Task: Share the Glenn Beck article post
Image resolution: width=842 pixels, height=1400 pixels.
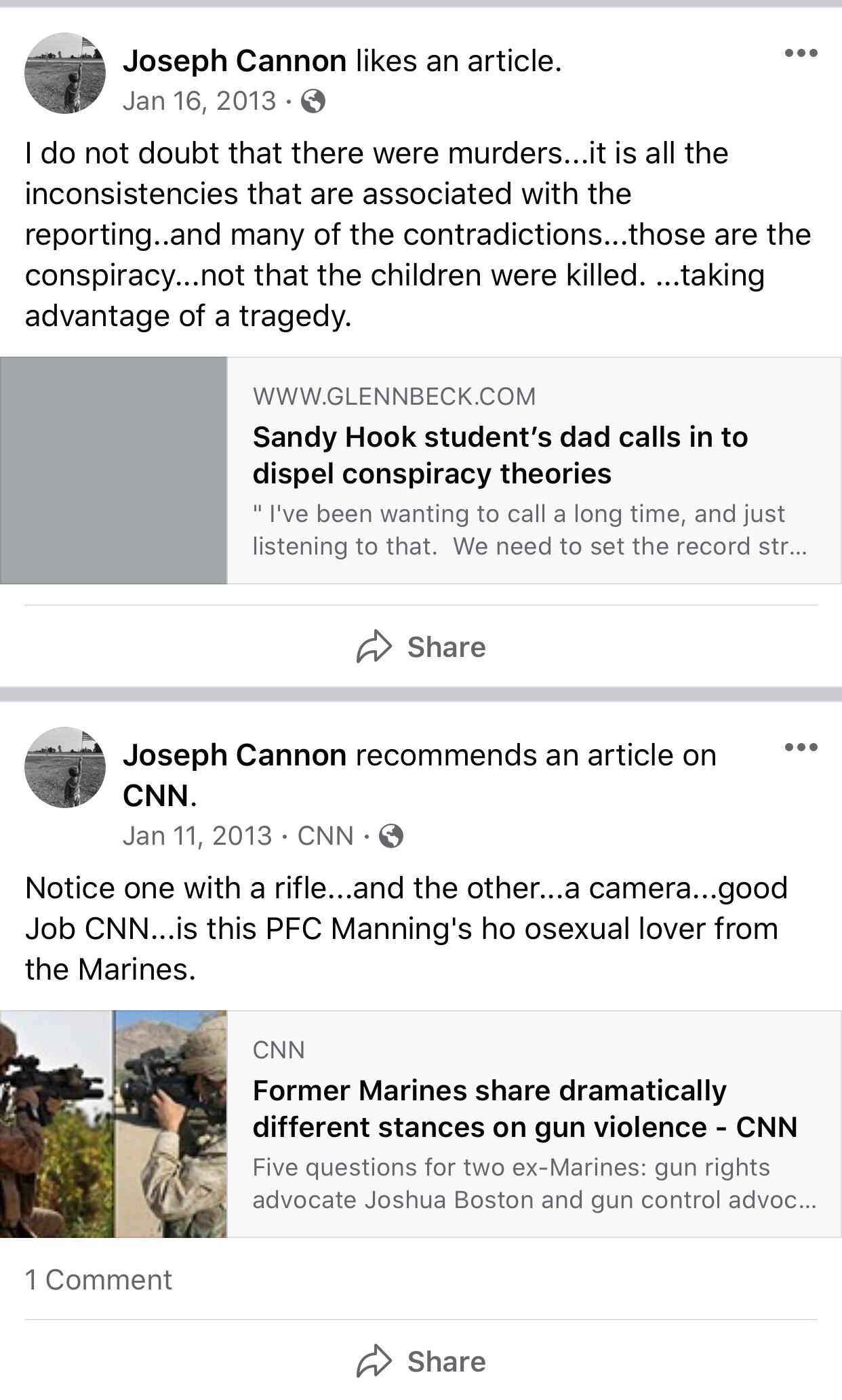Action: click(421, 647)
